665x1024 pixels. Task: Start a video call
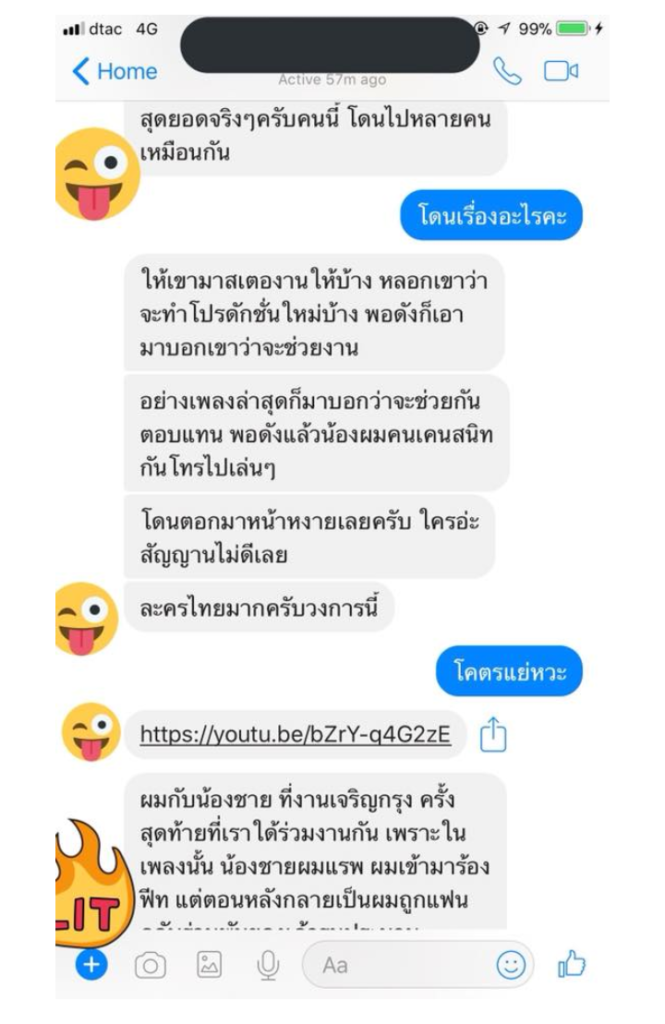coord(560,71)
